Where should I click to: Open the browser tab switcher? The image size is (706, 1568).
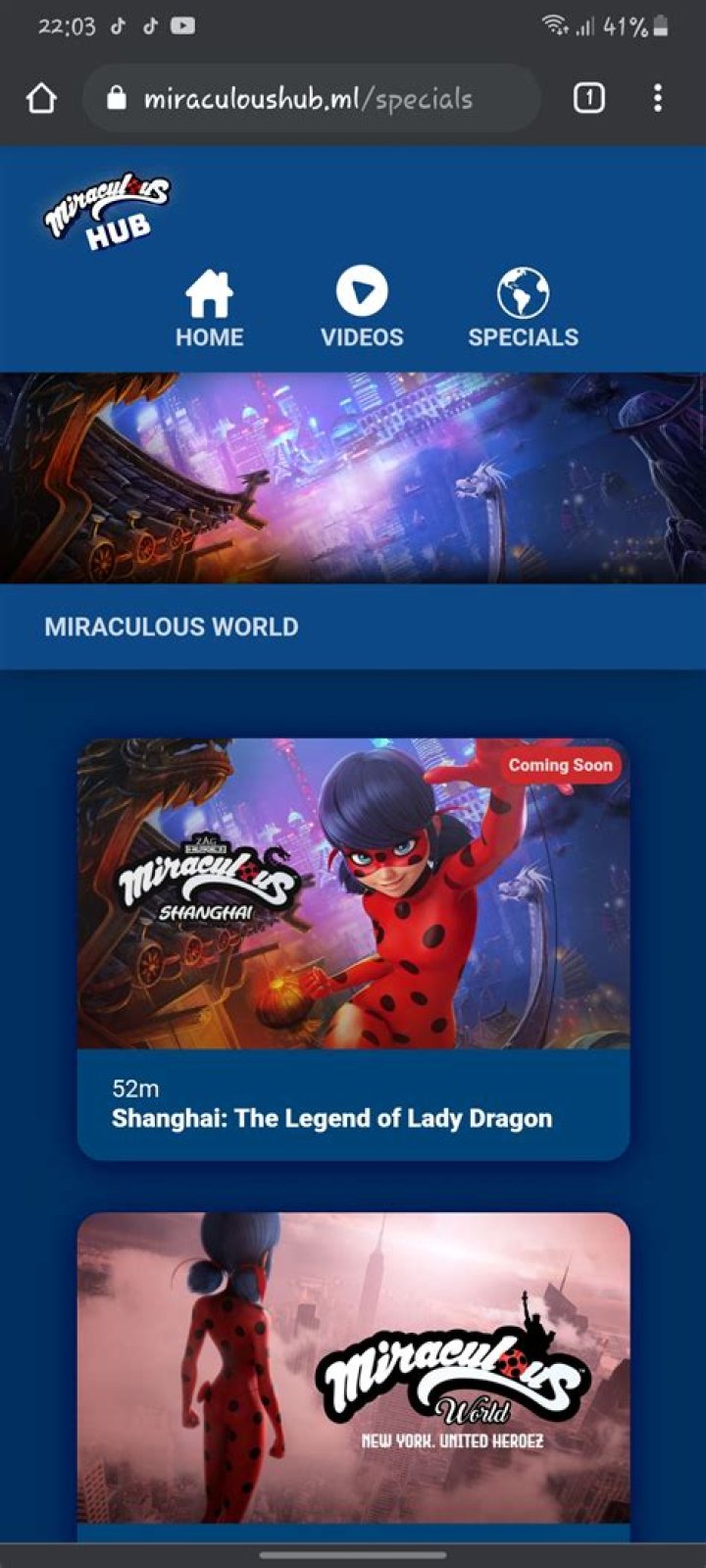588,98
